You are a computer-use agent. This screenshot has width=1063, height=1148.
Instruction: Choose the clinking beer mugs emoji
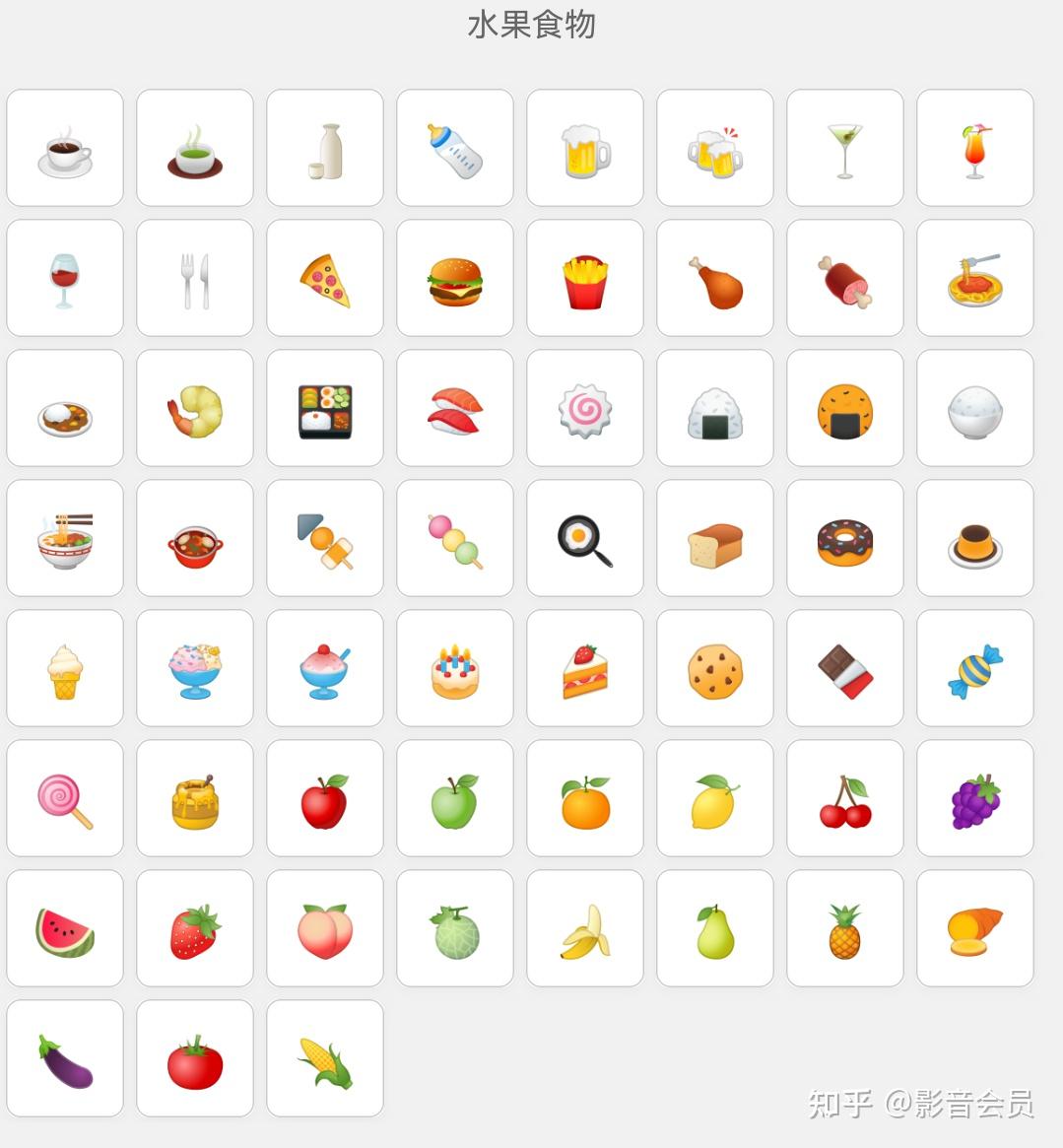point(715,149)
